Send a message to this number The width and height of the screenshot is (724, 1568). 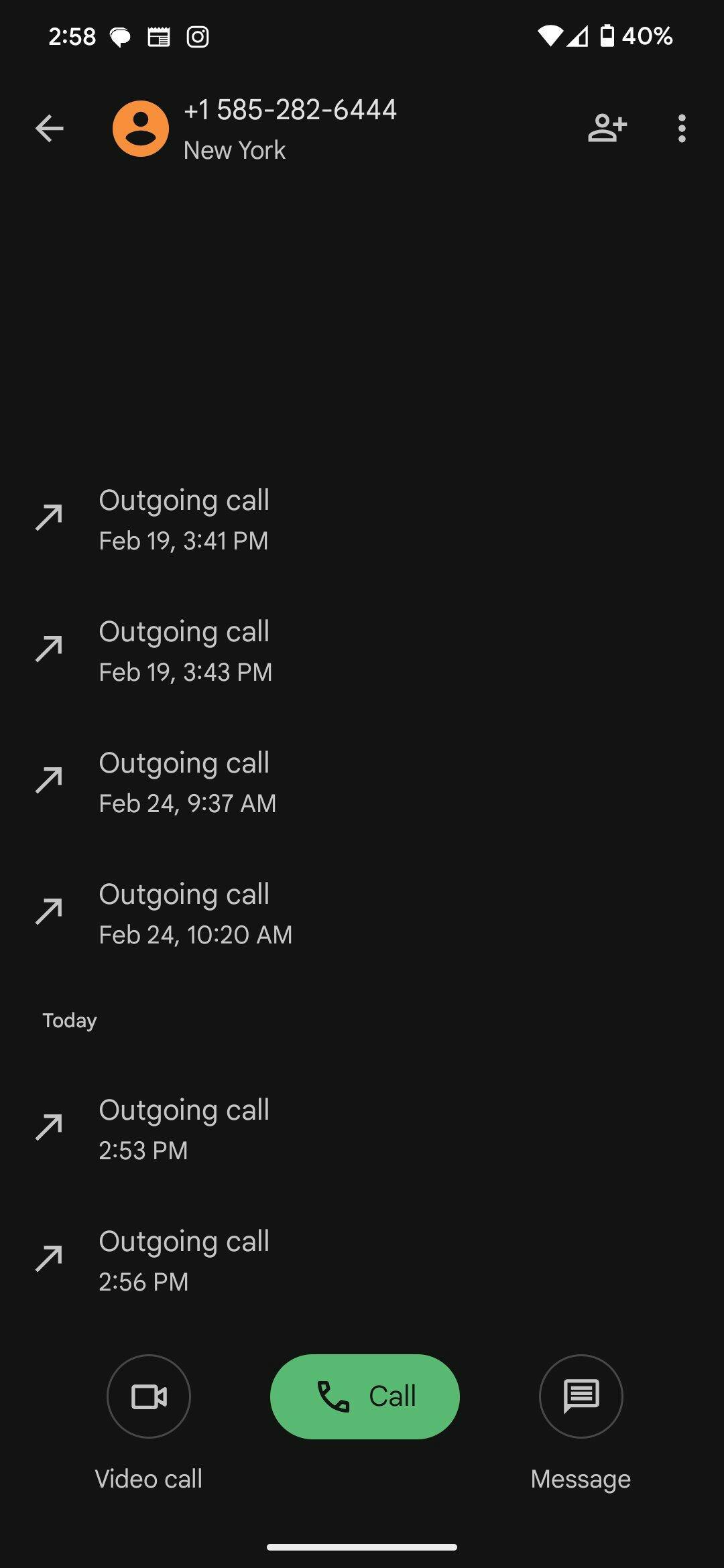(581, 1396)
